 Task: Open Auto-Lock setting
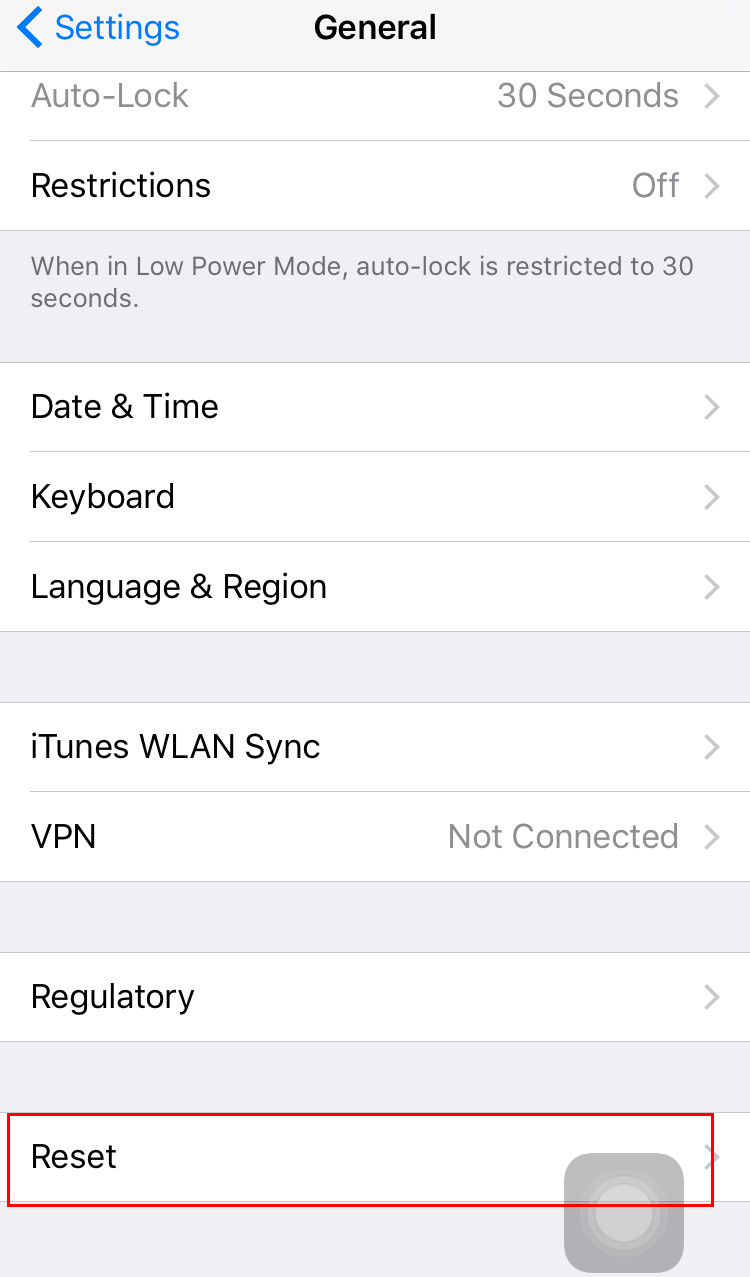(375, 98)
